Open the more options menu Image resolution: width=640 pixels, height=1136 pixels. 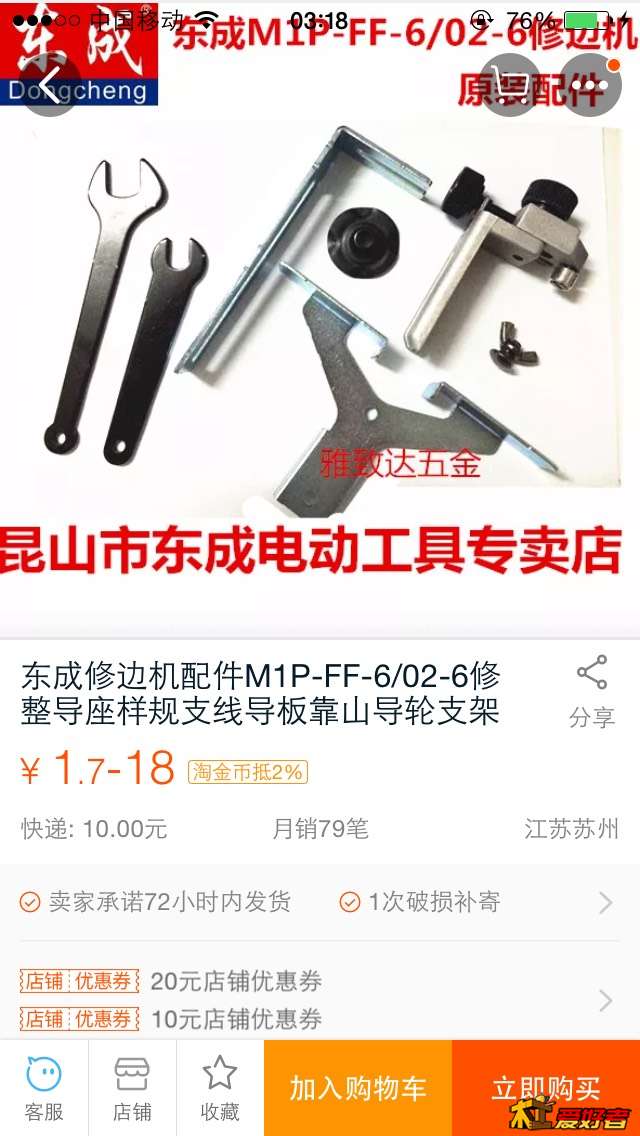click(x=590, y=86)
